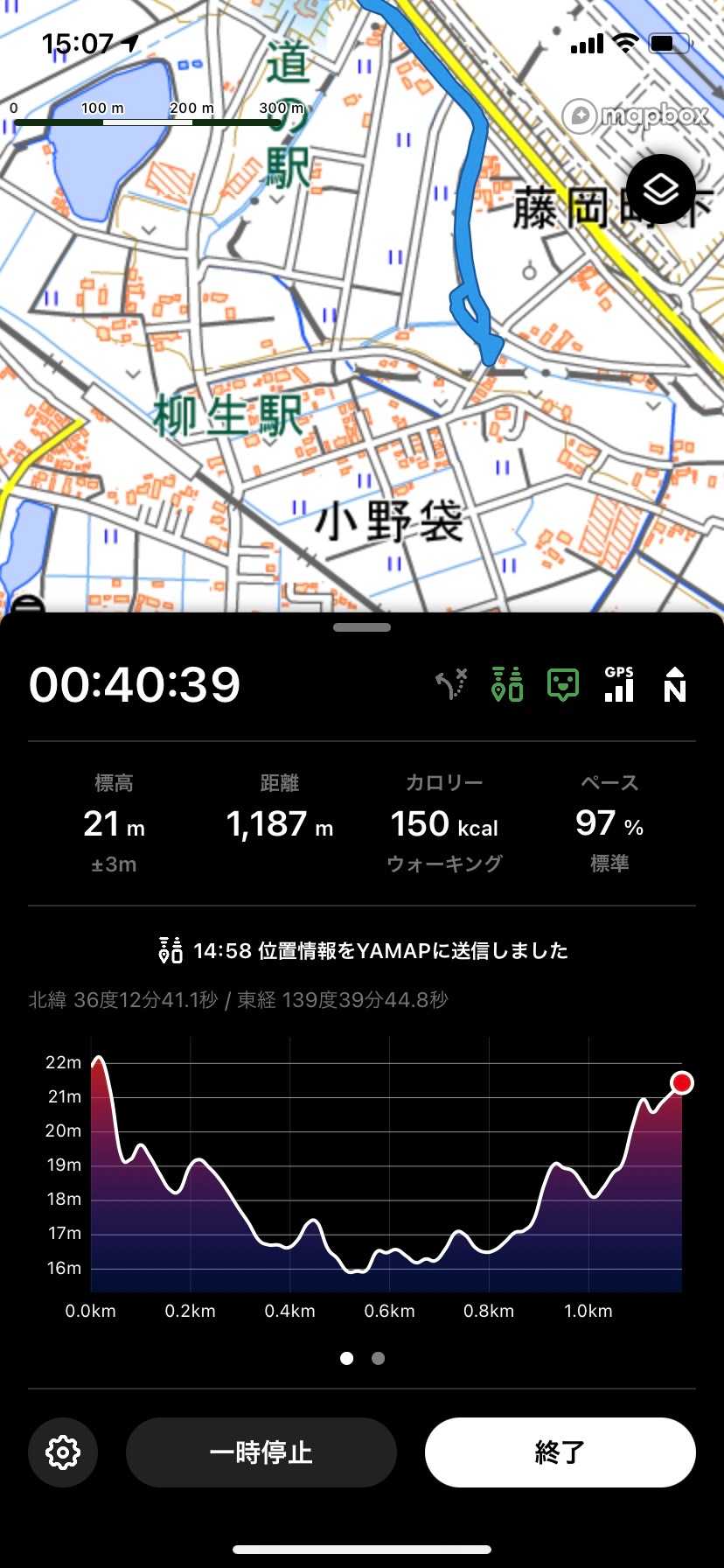
Task: Check the GPS signal icon
Action: coord(619,684)
